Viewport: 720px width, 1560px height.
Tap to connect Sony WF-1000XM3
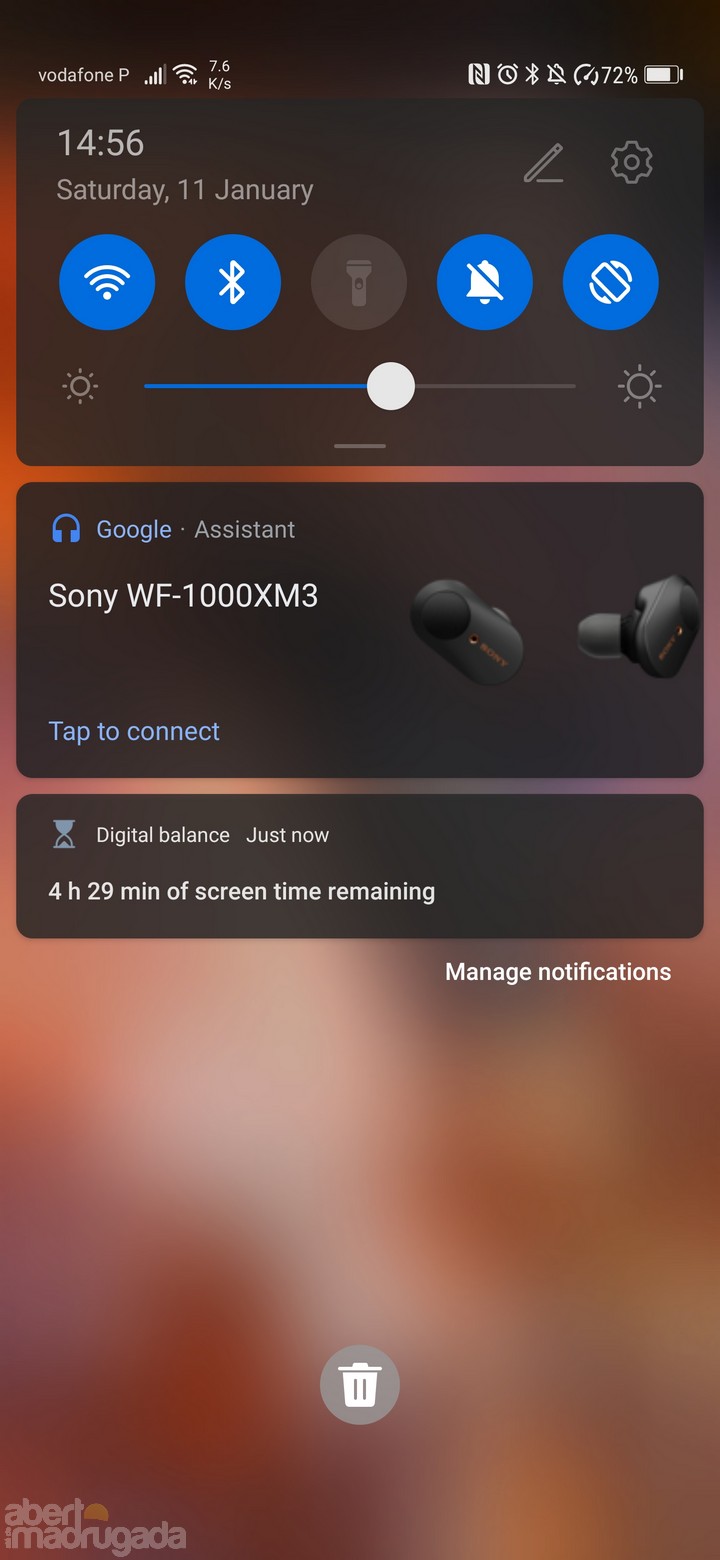click(134, 731)
